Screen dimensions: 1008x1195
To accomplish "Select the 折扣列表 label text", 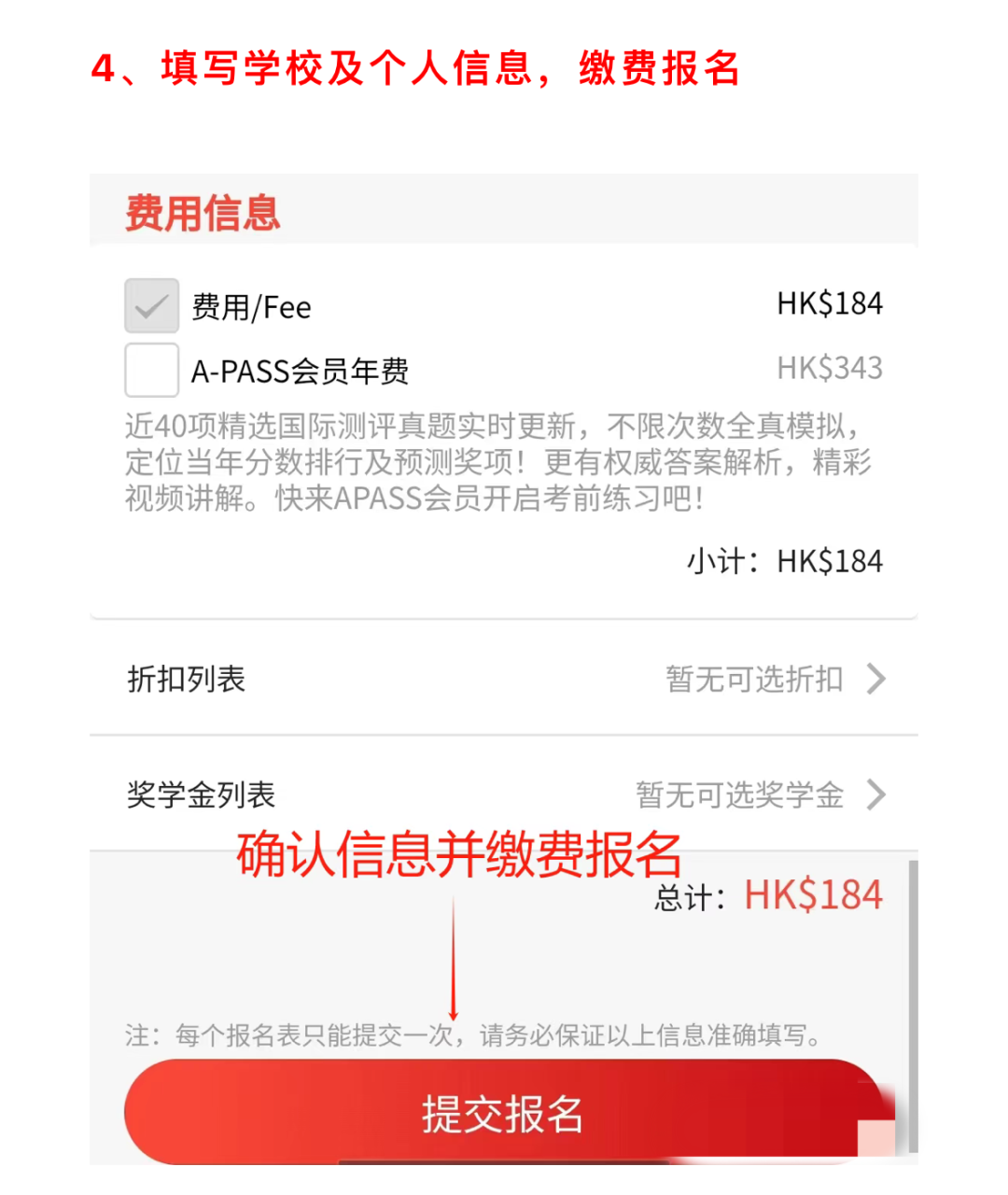I will pyautogui.click(x=186, y=680).
